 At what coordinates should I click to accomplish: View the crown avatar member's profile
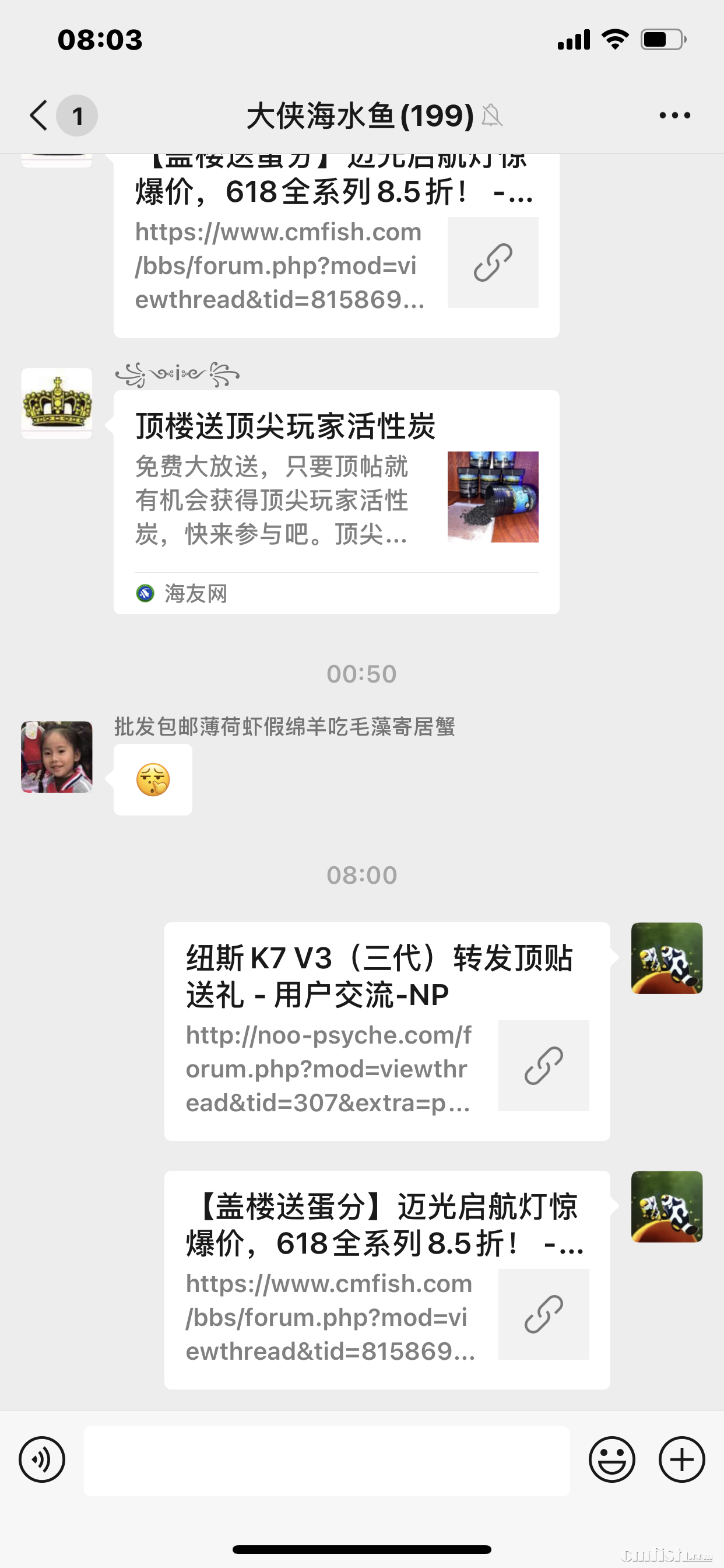57,403
